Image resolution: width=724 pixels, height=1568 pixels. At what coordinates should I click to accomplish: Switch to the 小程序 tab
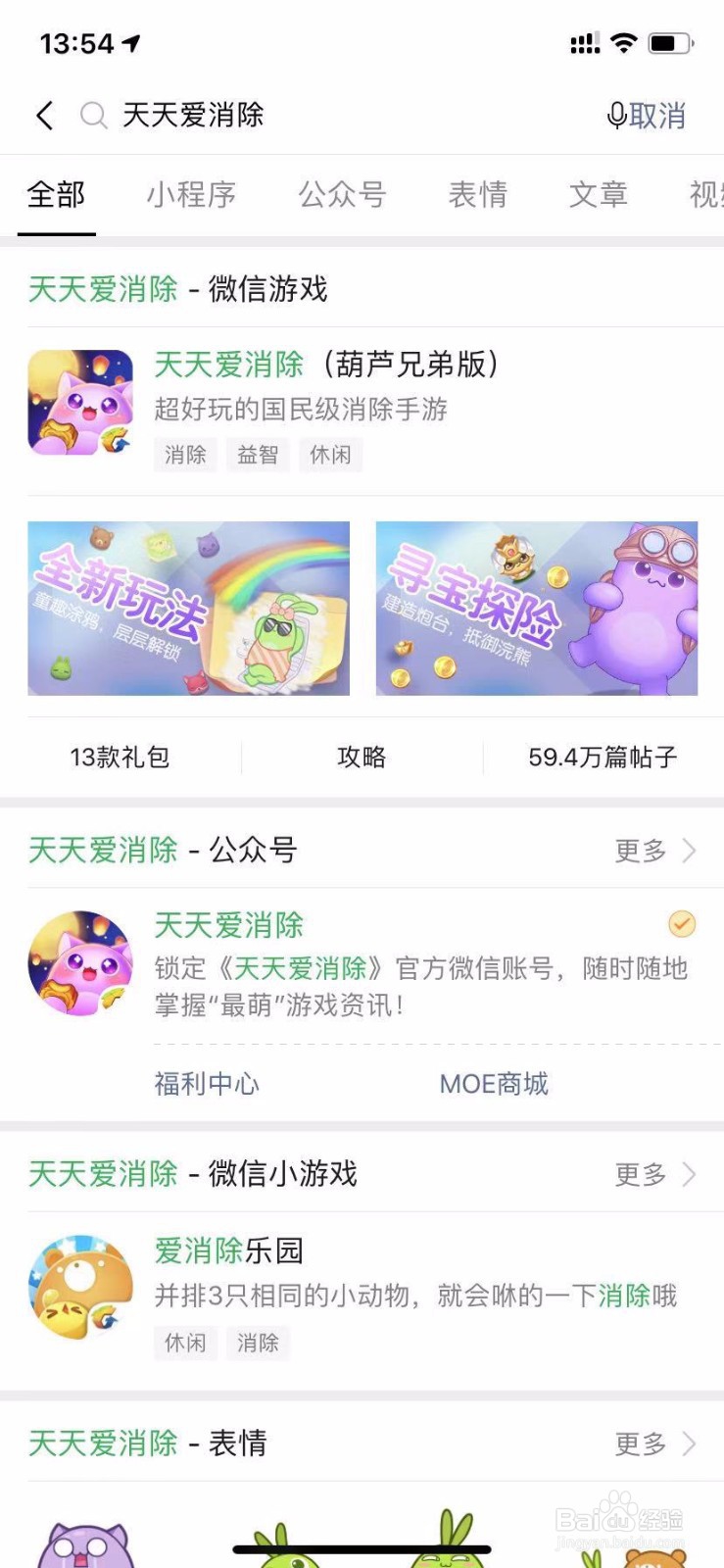(192, 196)
